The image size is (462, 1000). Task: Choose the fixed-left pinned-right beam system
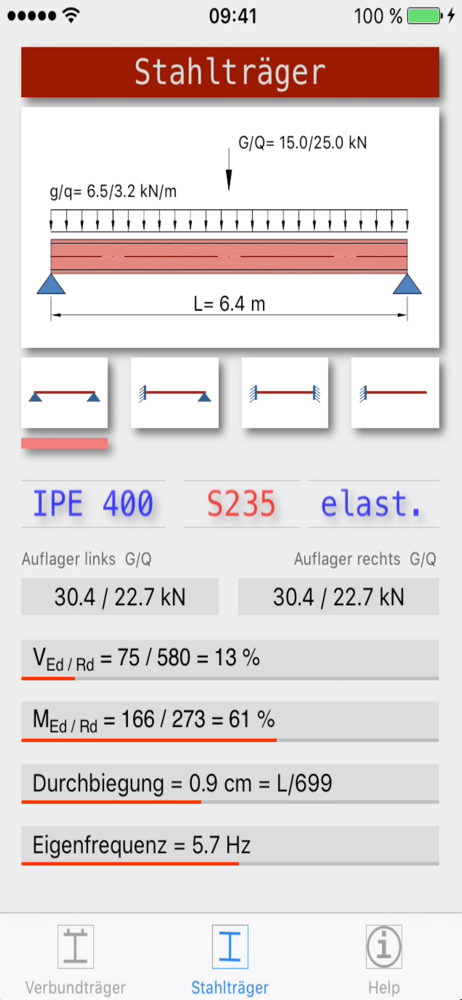[175, 393]
